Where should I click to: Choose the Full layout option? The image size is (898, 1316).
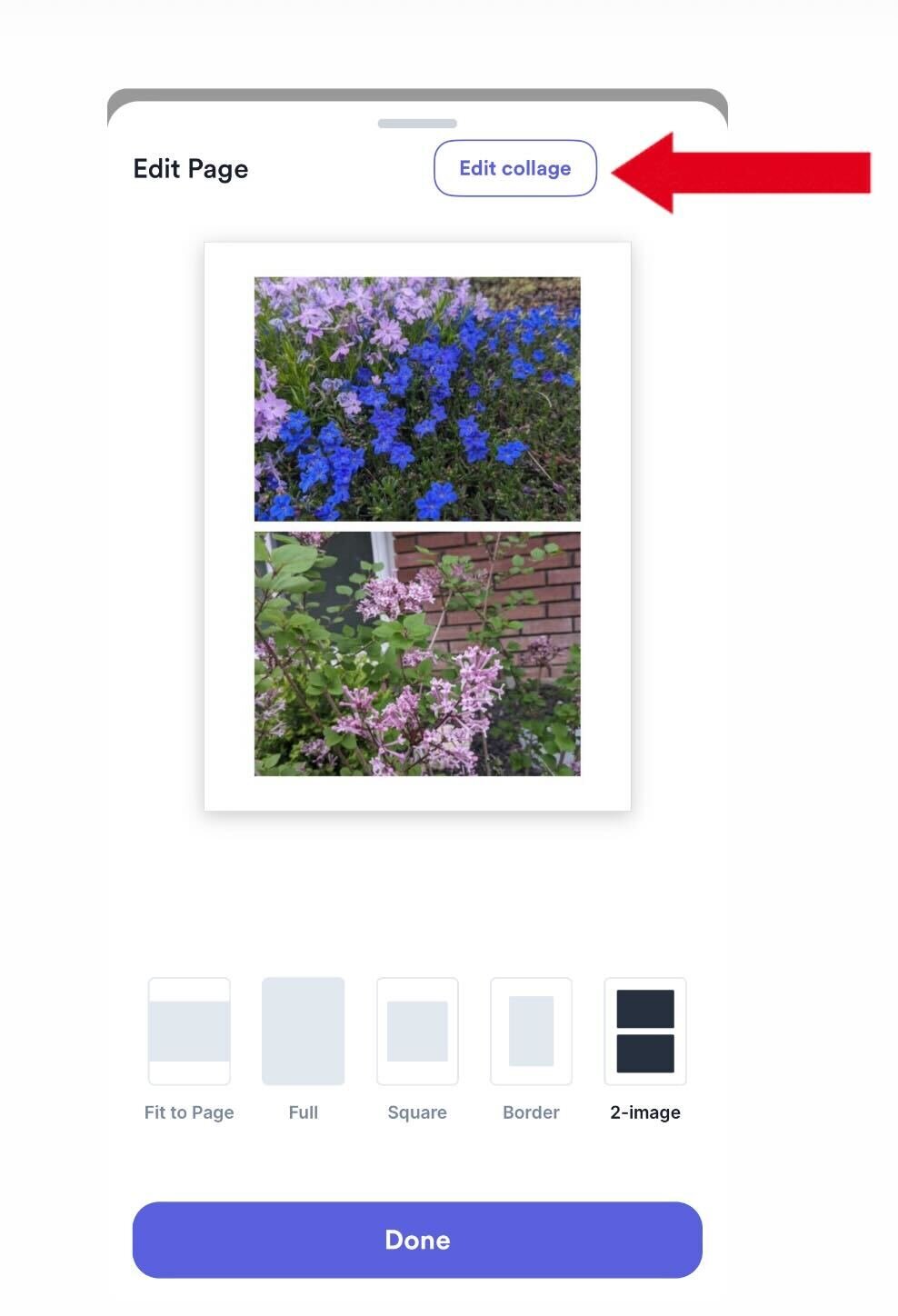point(303,1032)
